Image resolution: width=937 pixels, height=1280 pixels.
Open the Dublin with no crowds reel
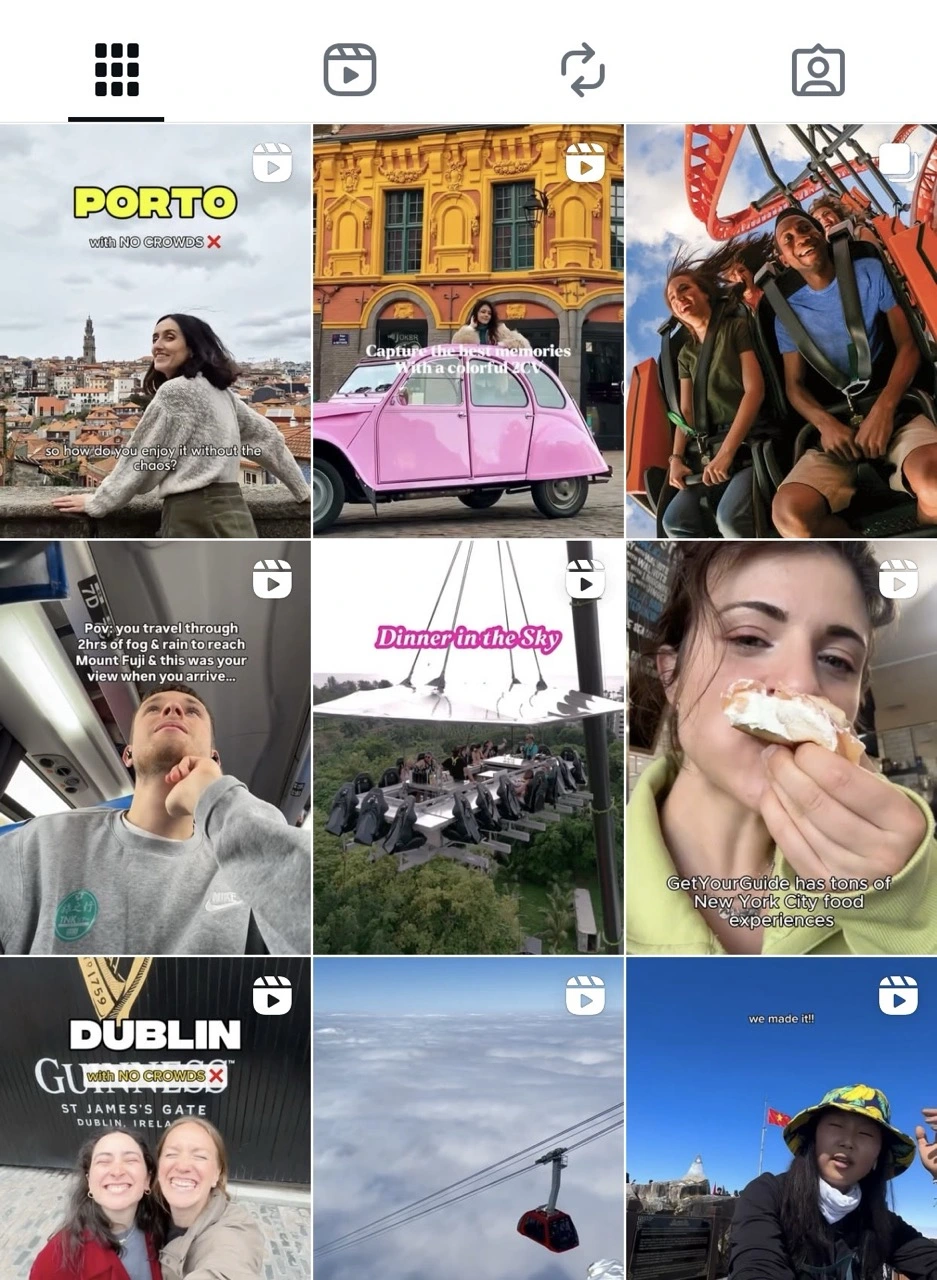point(155,1118)
